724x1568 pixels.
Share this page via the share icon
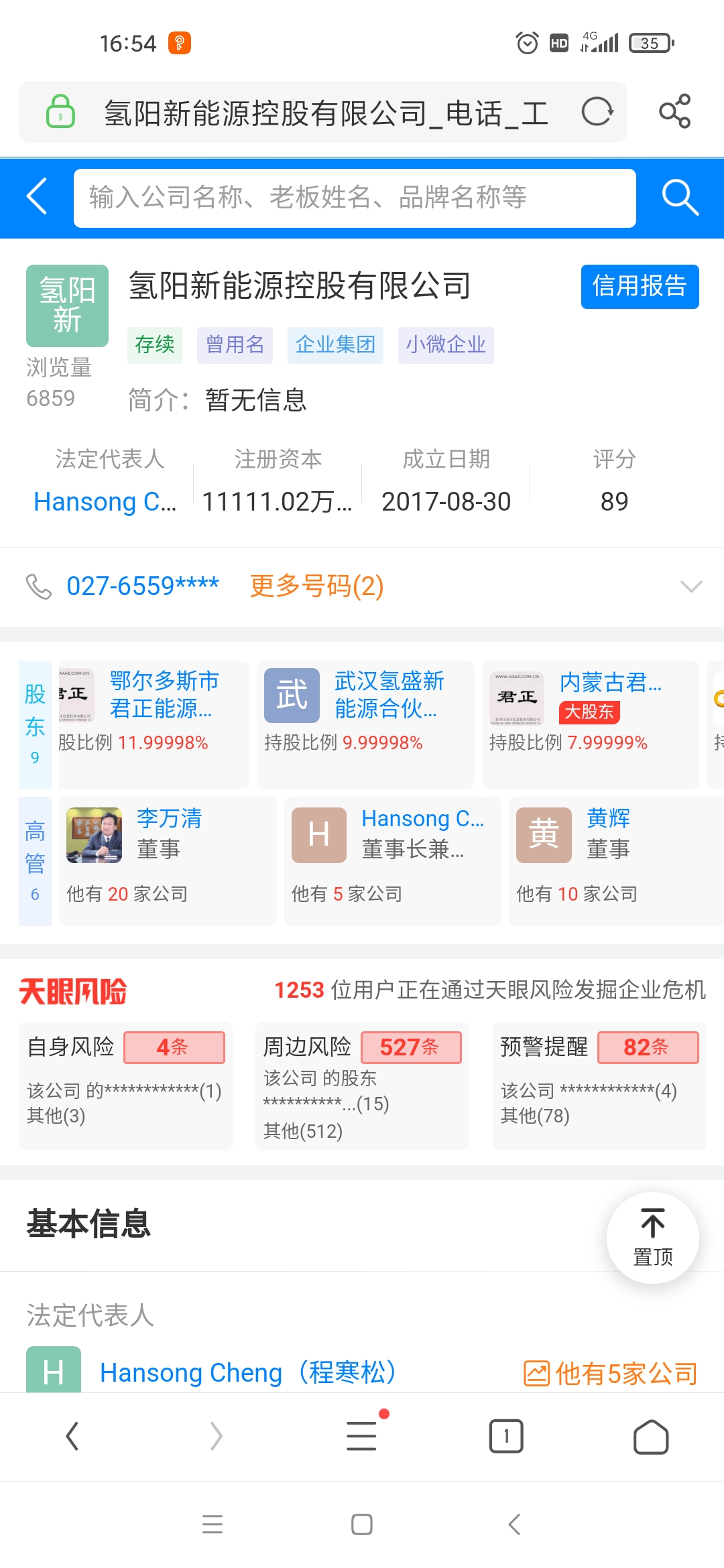674,111
